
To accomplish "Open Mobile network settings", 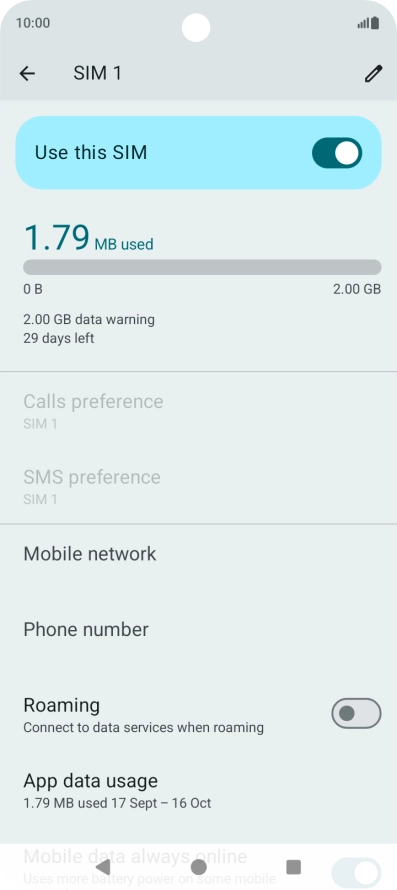I will click(x=198, y=553).
